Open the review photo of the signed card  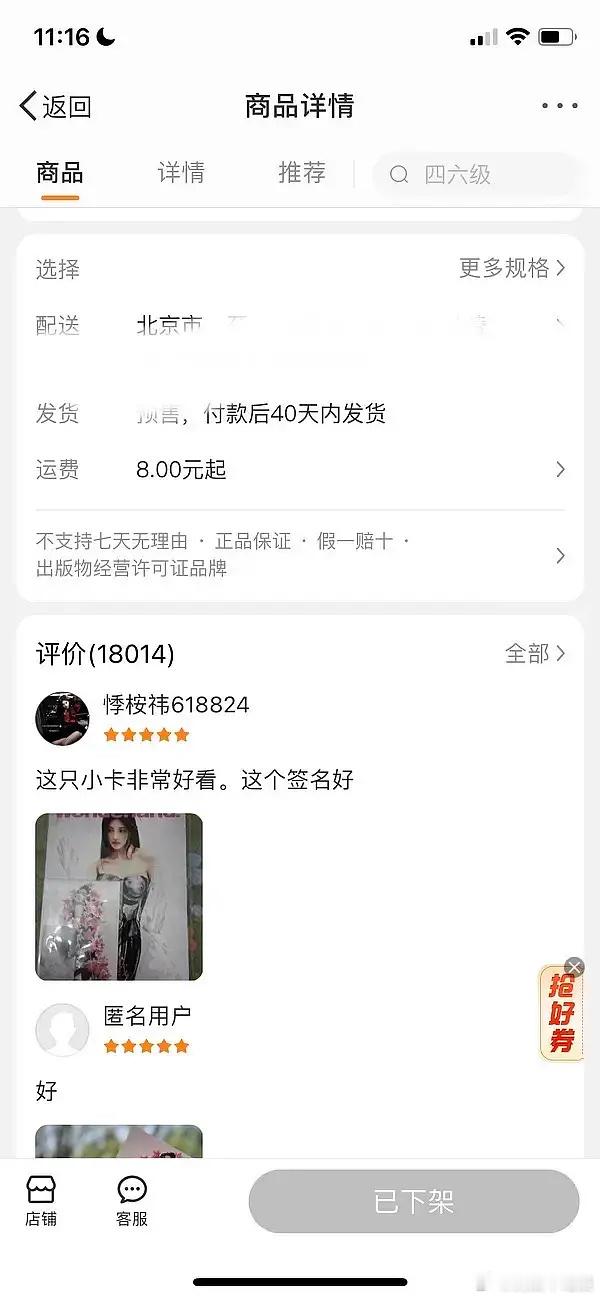(x=119, y=897)
